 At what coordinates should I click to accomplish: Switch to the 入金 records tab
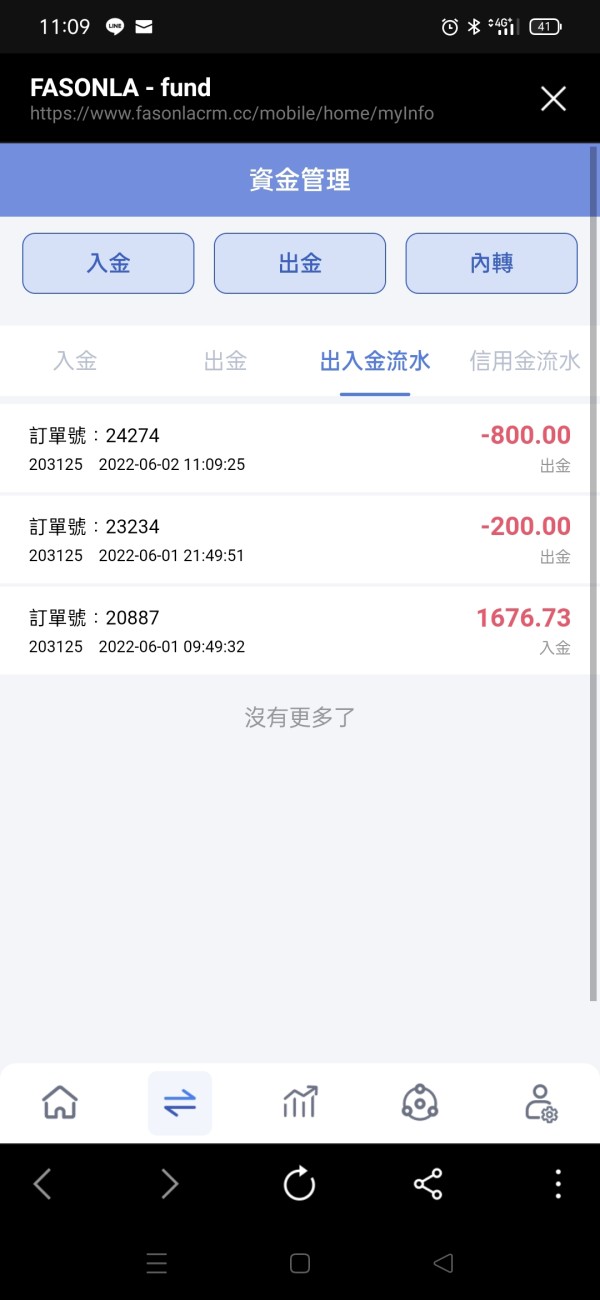pyautogui.click(x=75, y=361)
